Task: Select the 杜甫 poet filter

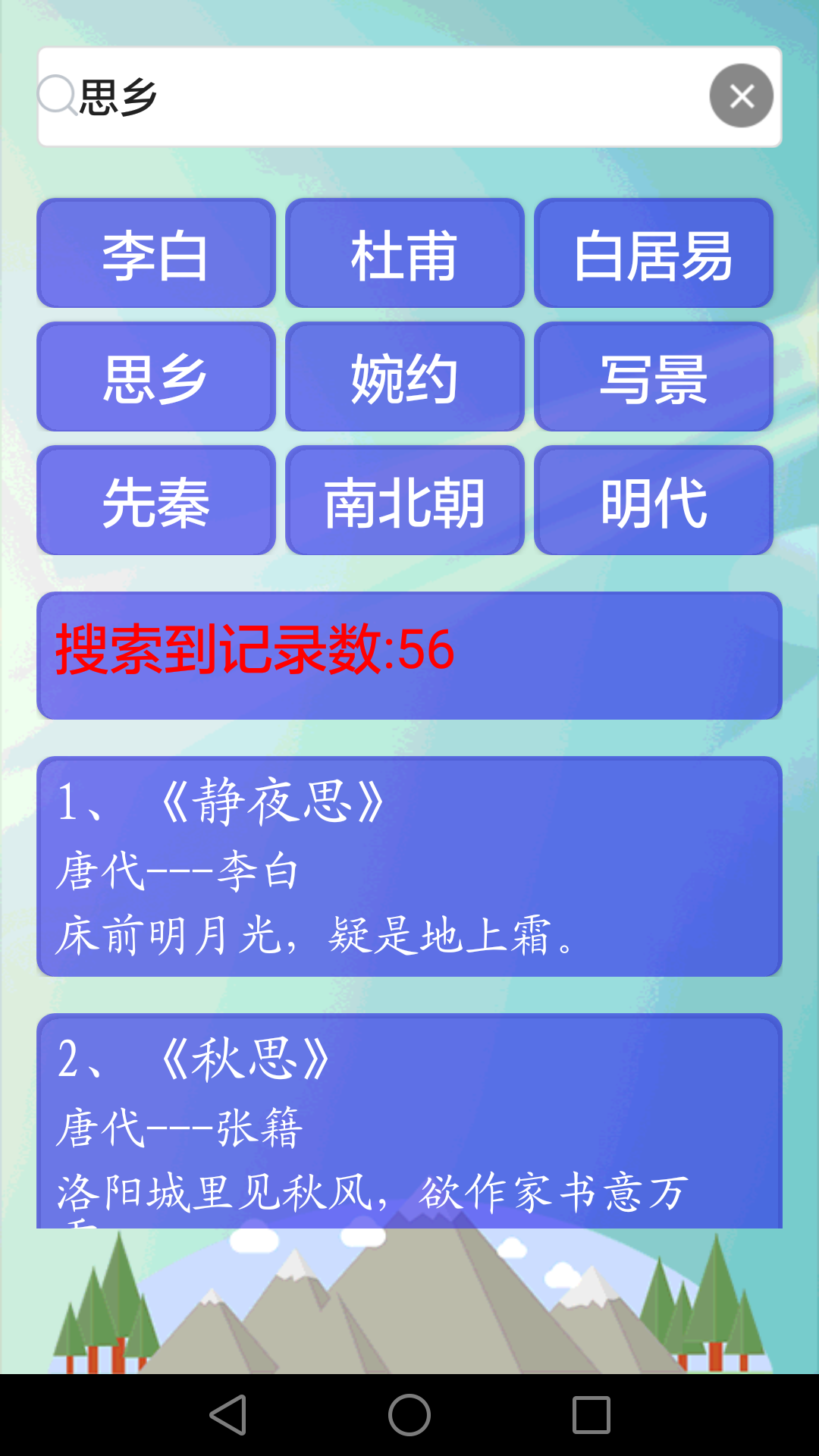Action: 405,253
